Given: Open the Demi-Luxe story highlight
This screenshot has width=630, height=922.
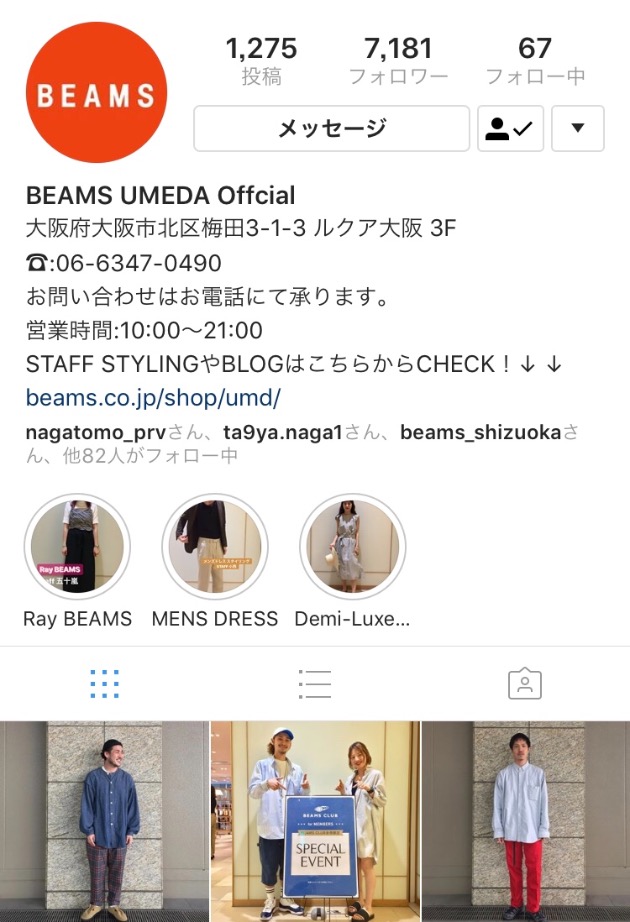Looking at the screenshot, I should tap(352, 546).
